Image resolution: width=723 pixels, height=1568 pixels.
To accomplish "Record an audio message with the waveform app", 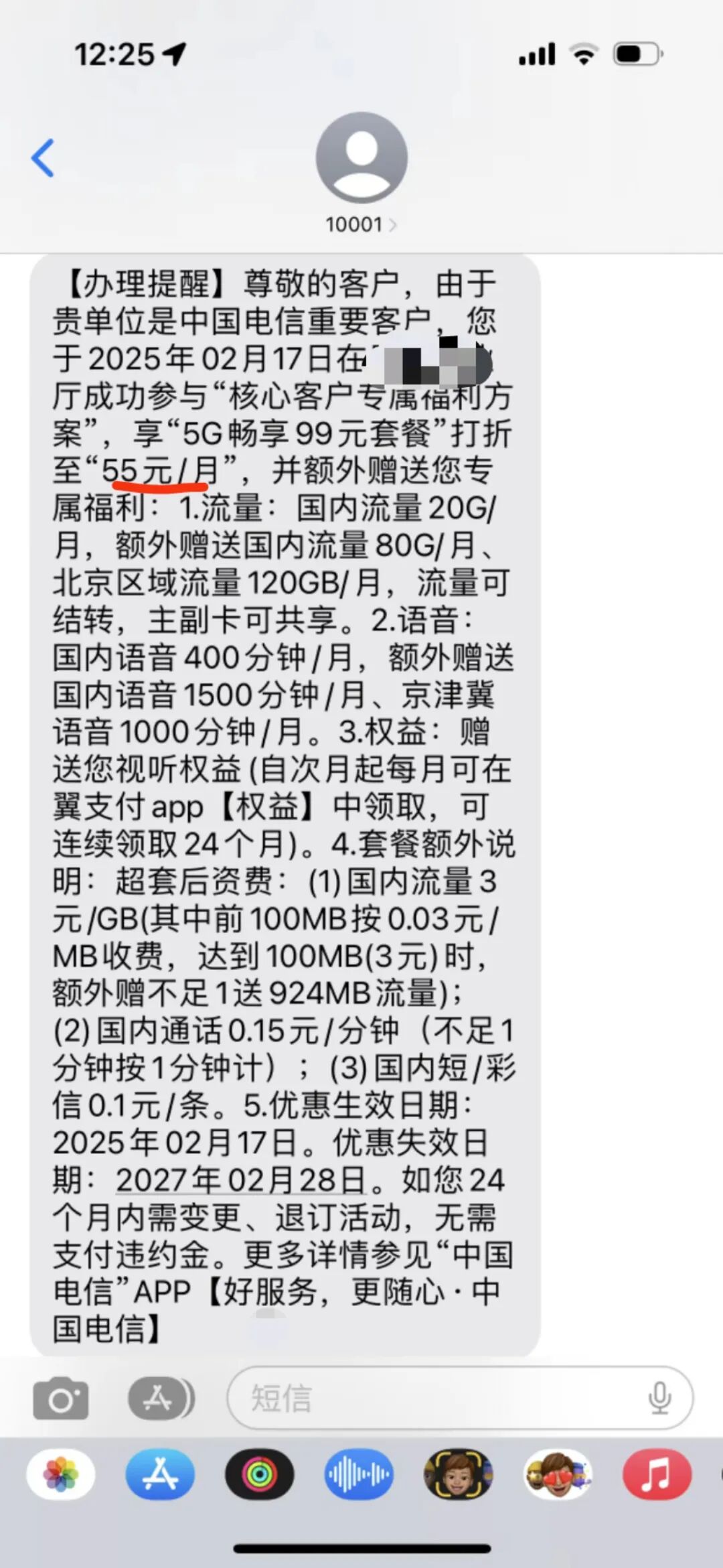I will 359,1474.
